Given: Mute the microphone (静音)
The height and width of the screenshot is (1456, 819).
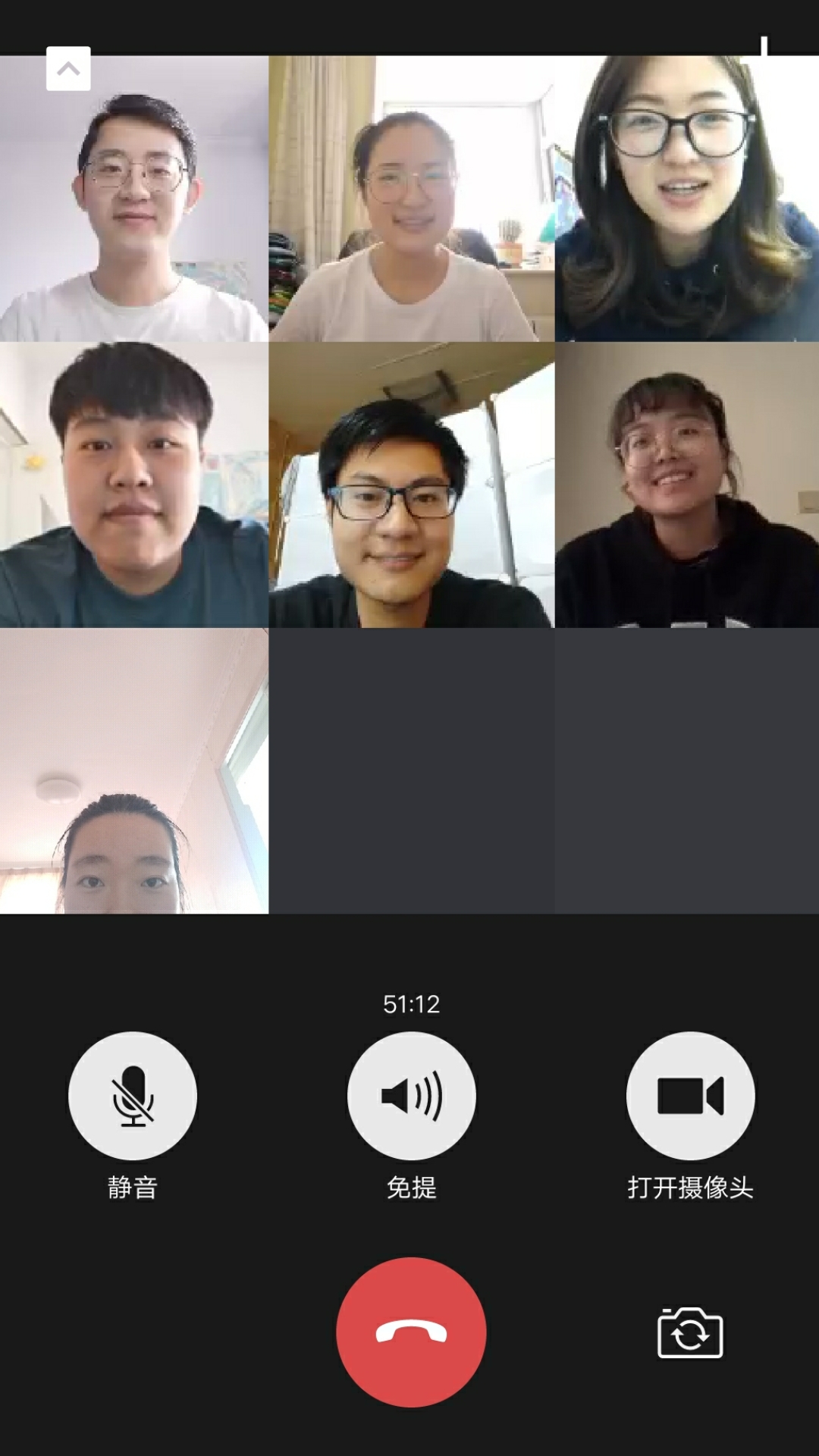Looking at the screenshot, I should tap(133, 1095).
